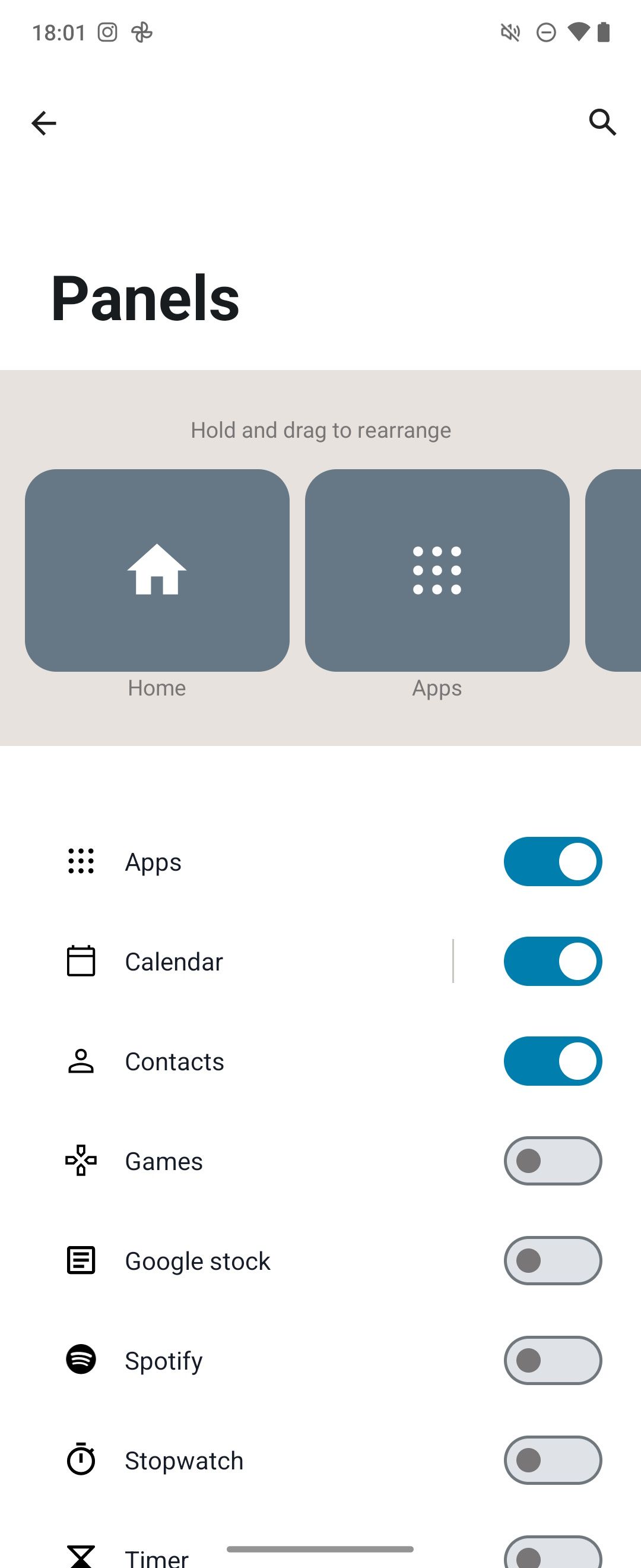Go back from Panels screen
This screenshot has height=1568, width=641.
pos(44,123)
